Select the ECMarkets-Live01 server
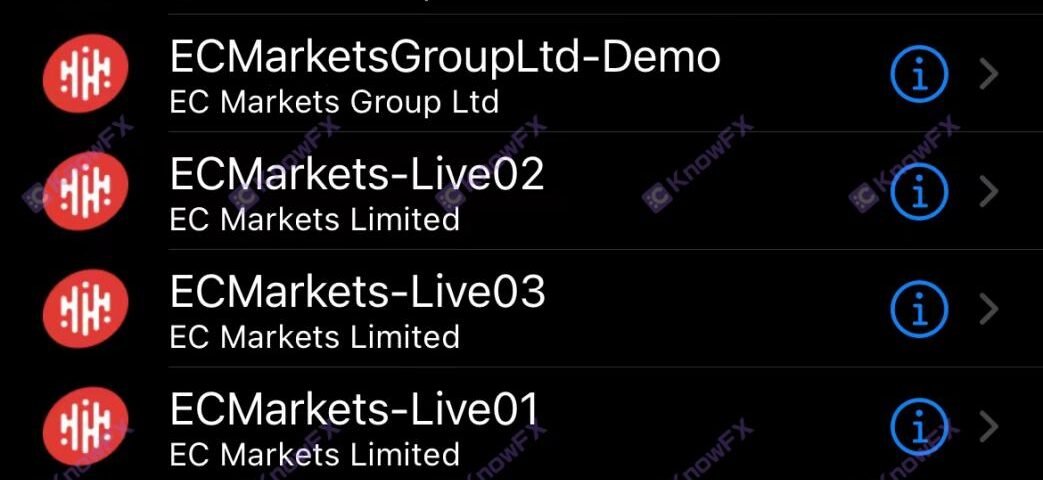 tap(354, 425)
